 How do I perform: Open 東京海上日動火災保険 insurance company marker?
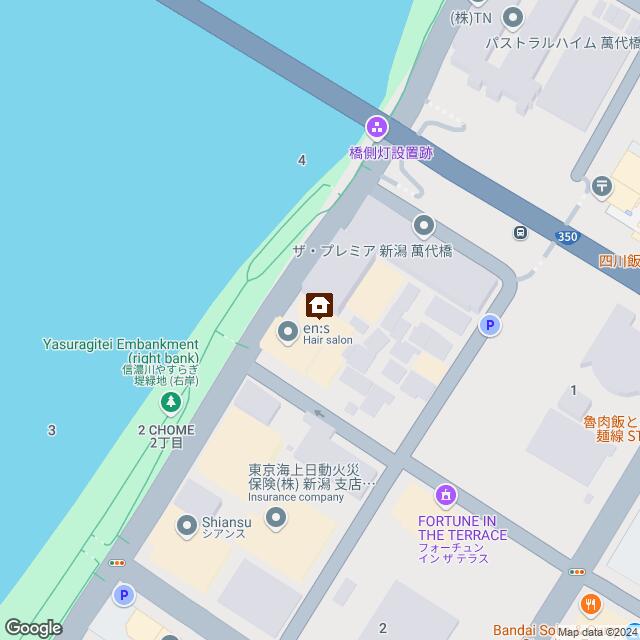(x=276, y=517)
